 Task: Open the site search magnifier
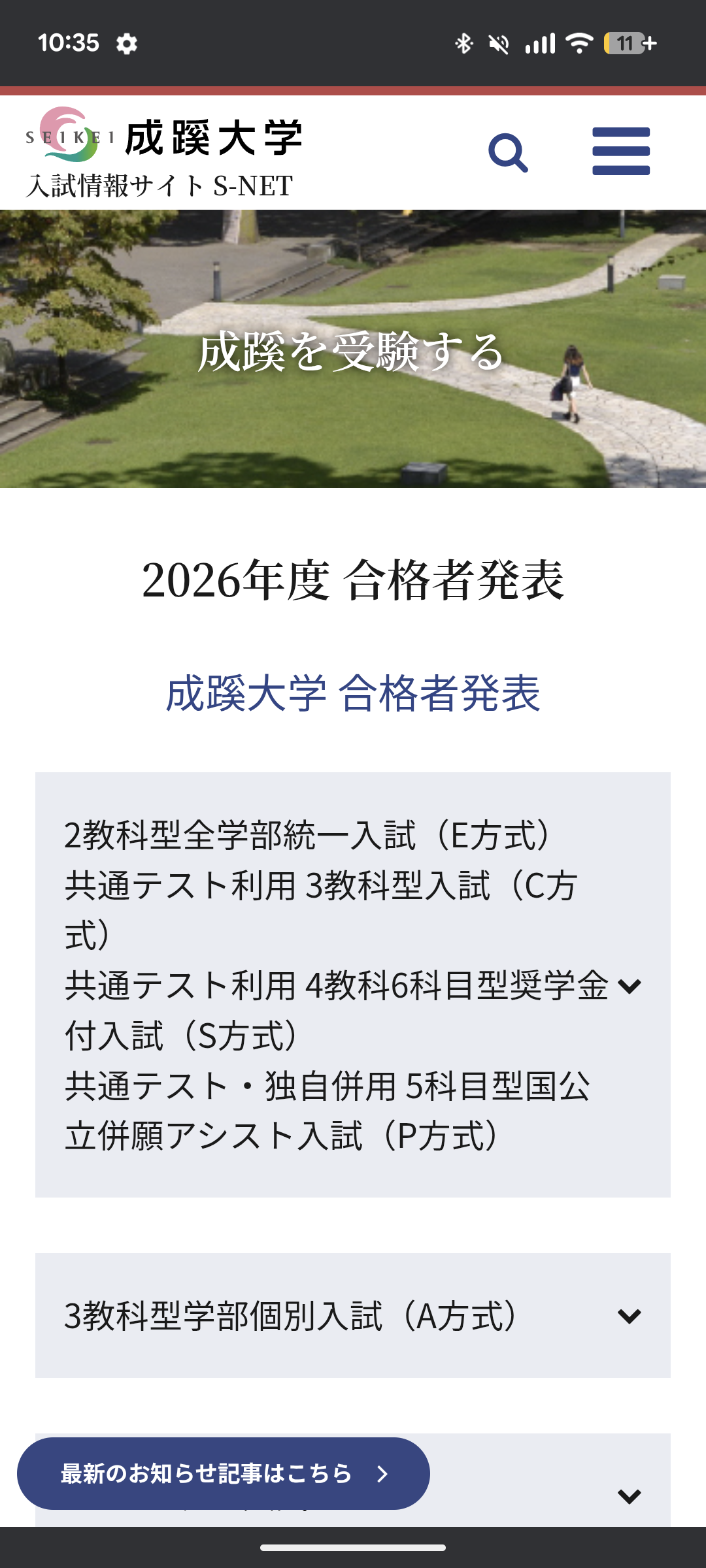(x=508, y=153)
